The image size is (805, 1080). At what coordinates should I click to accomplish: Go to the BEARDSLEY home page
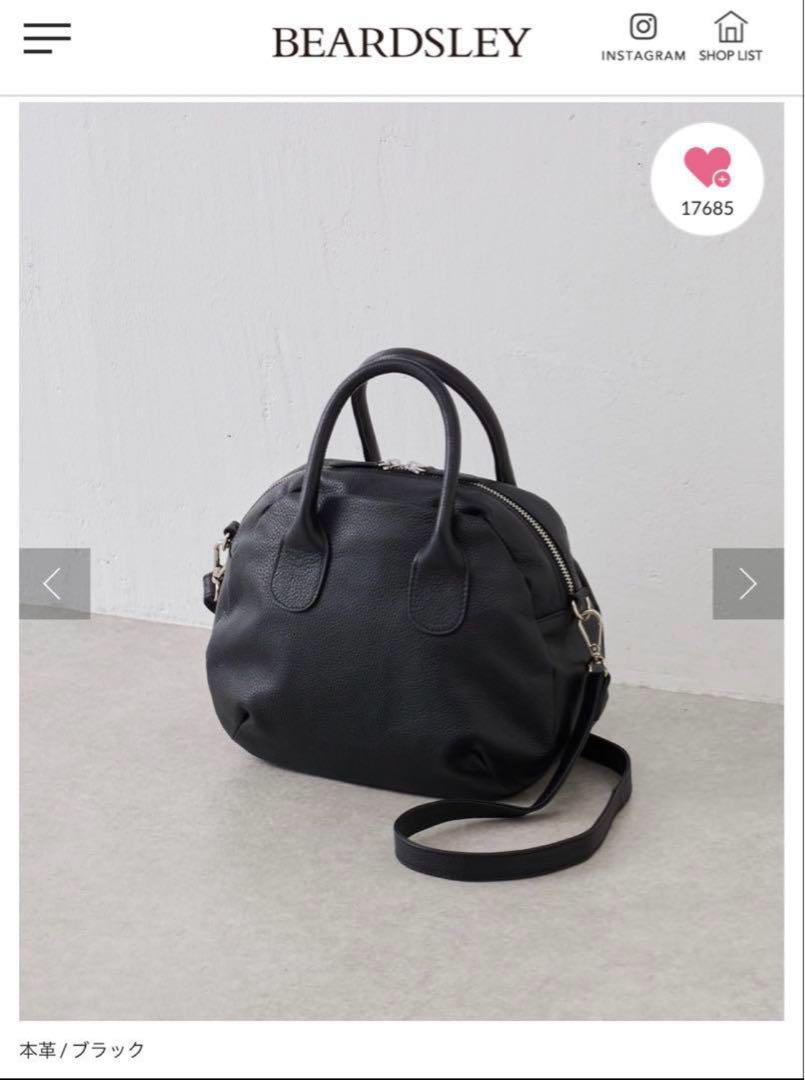[400, 42]
